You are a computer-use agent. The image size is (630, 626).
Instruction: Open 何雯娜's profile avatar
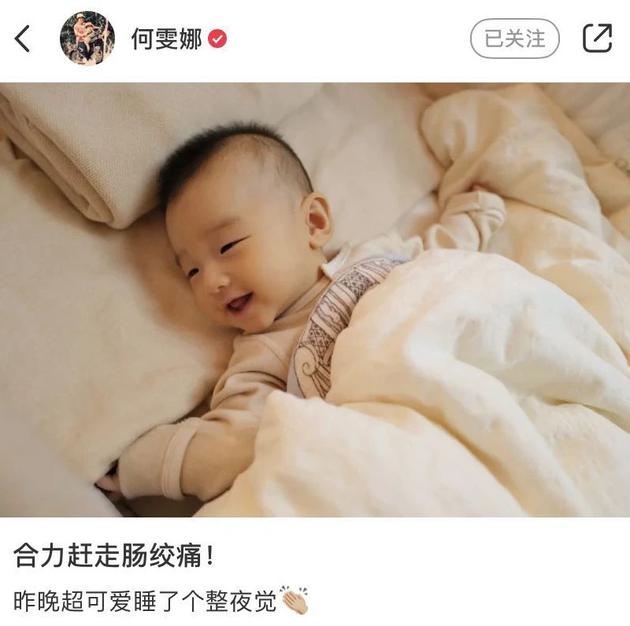87,39
